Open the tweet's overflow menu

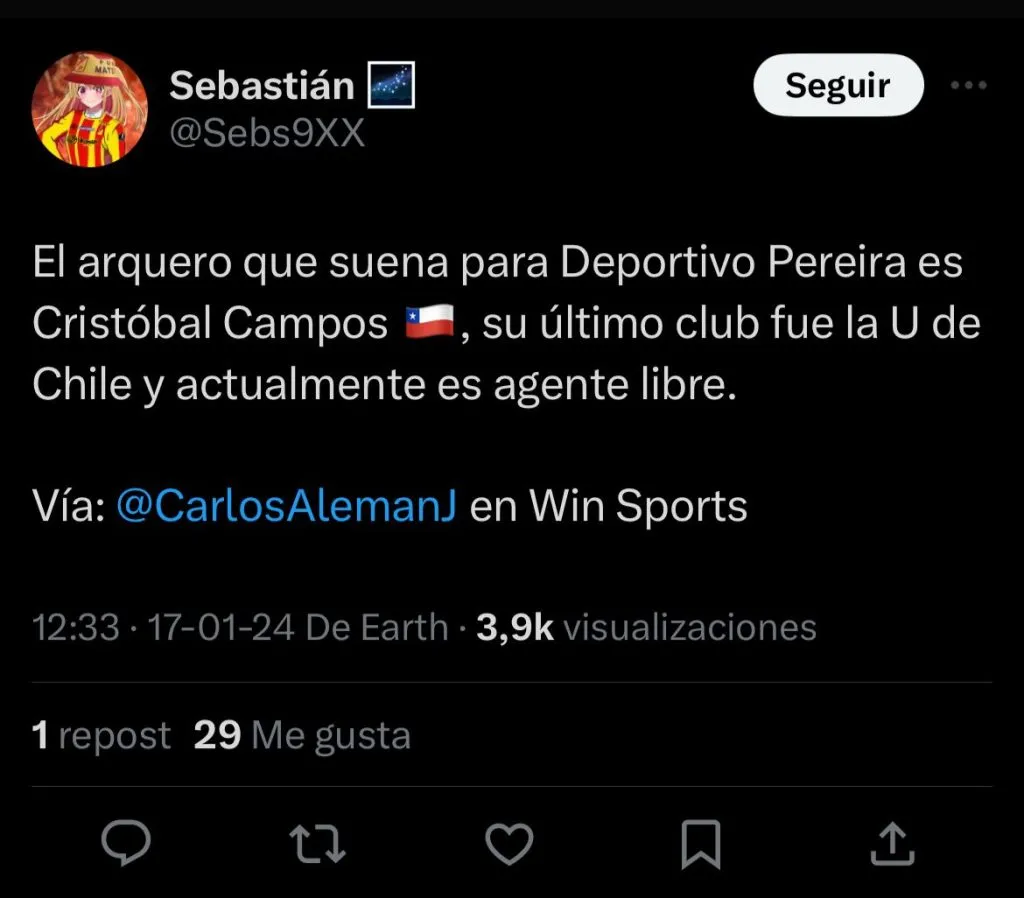(x=968, y=86)
